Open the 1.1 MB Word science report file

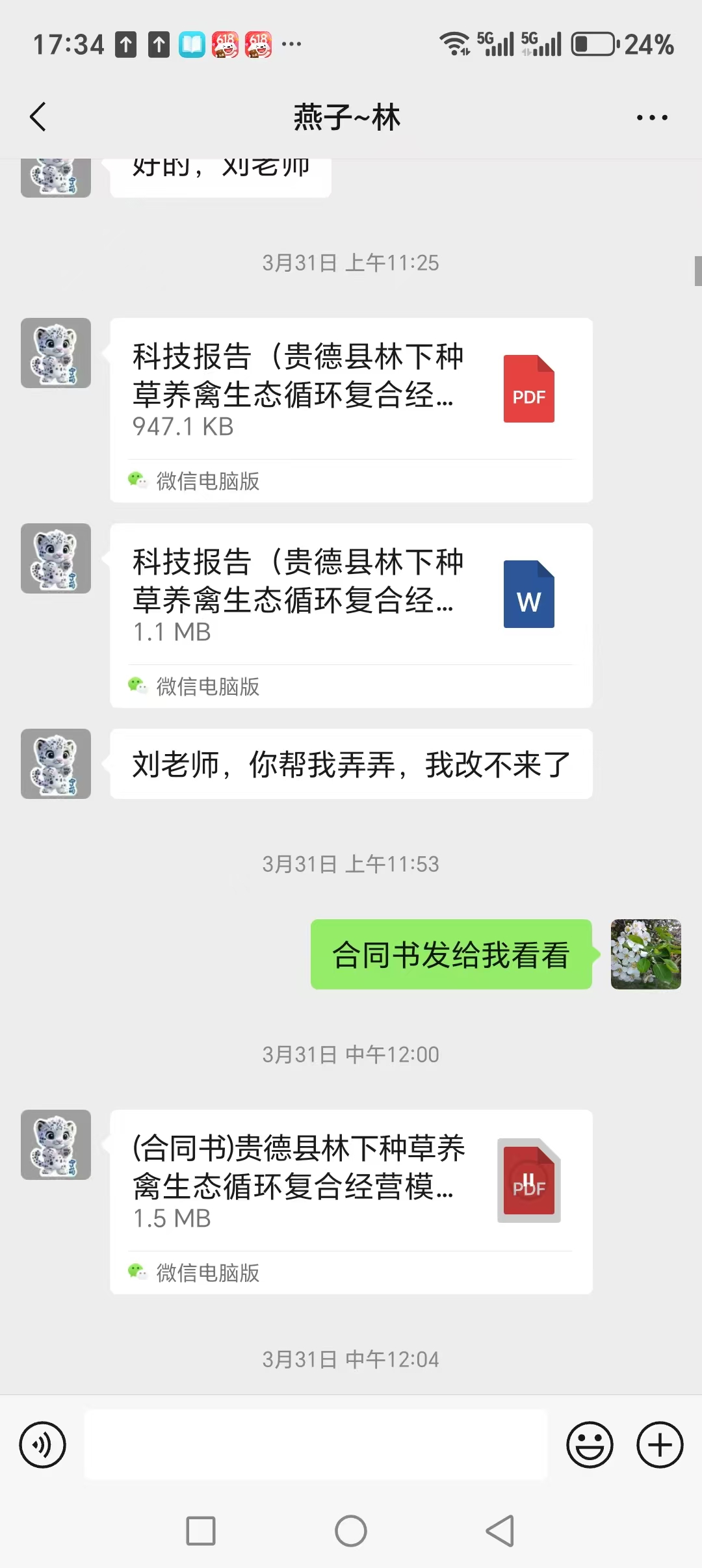[x=351, y=595]
